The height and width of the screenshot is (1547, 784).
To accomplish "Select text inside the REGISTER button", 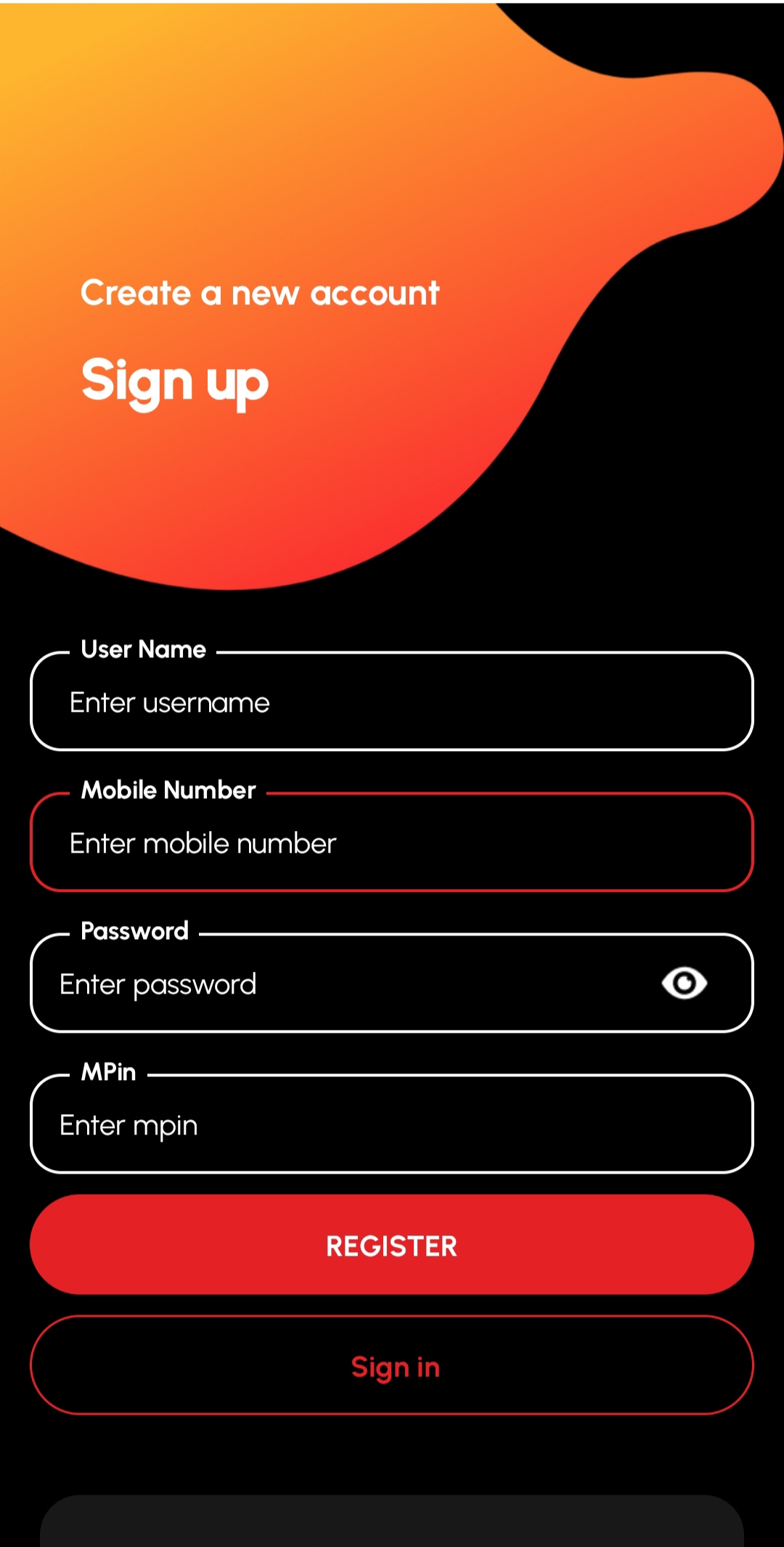I will tap(392, 1245).
